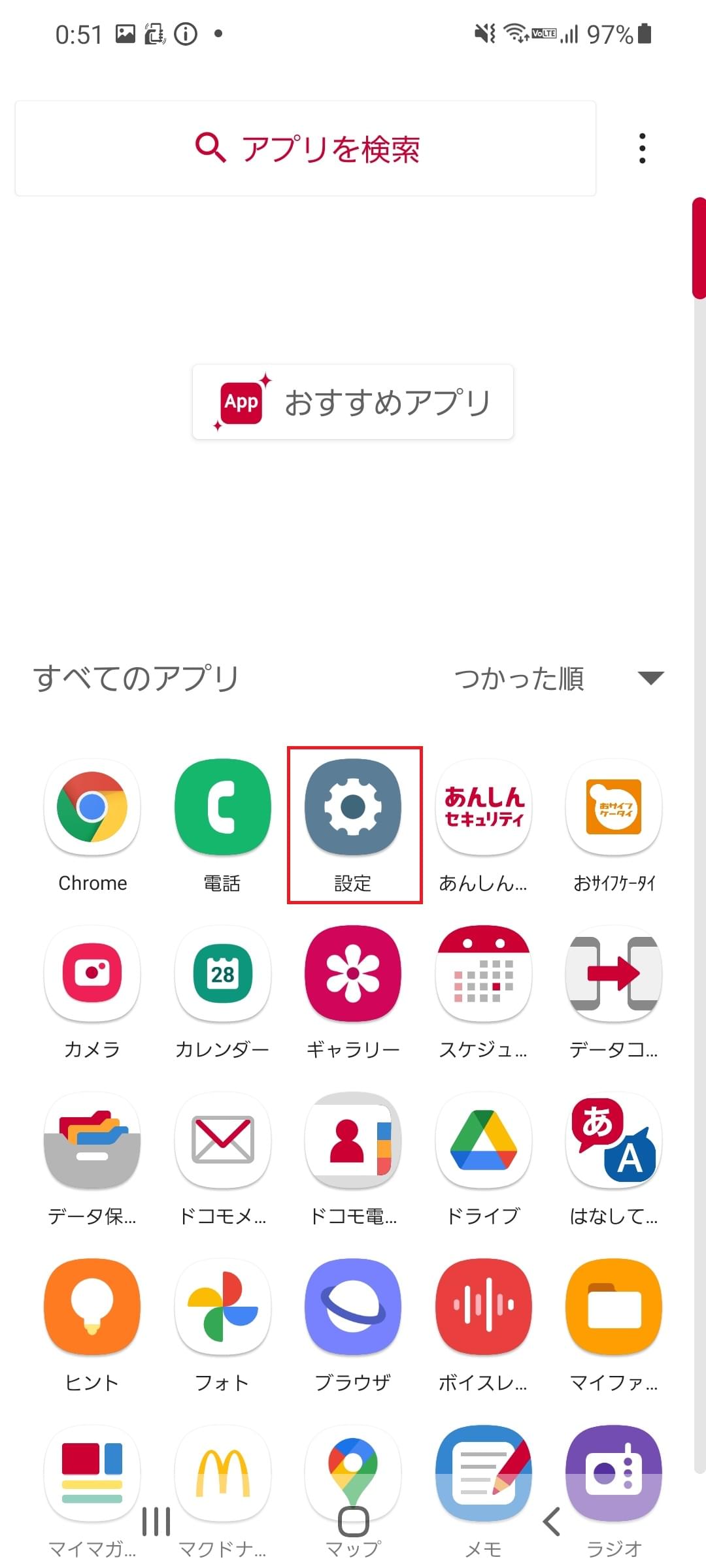706x1568 pixels.
Task: Open the three-dot options menu
Action: coord(643,148)
